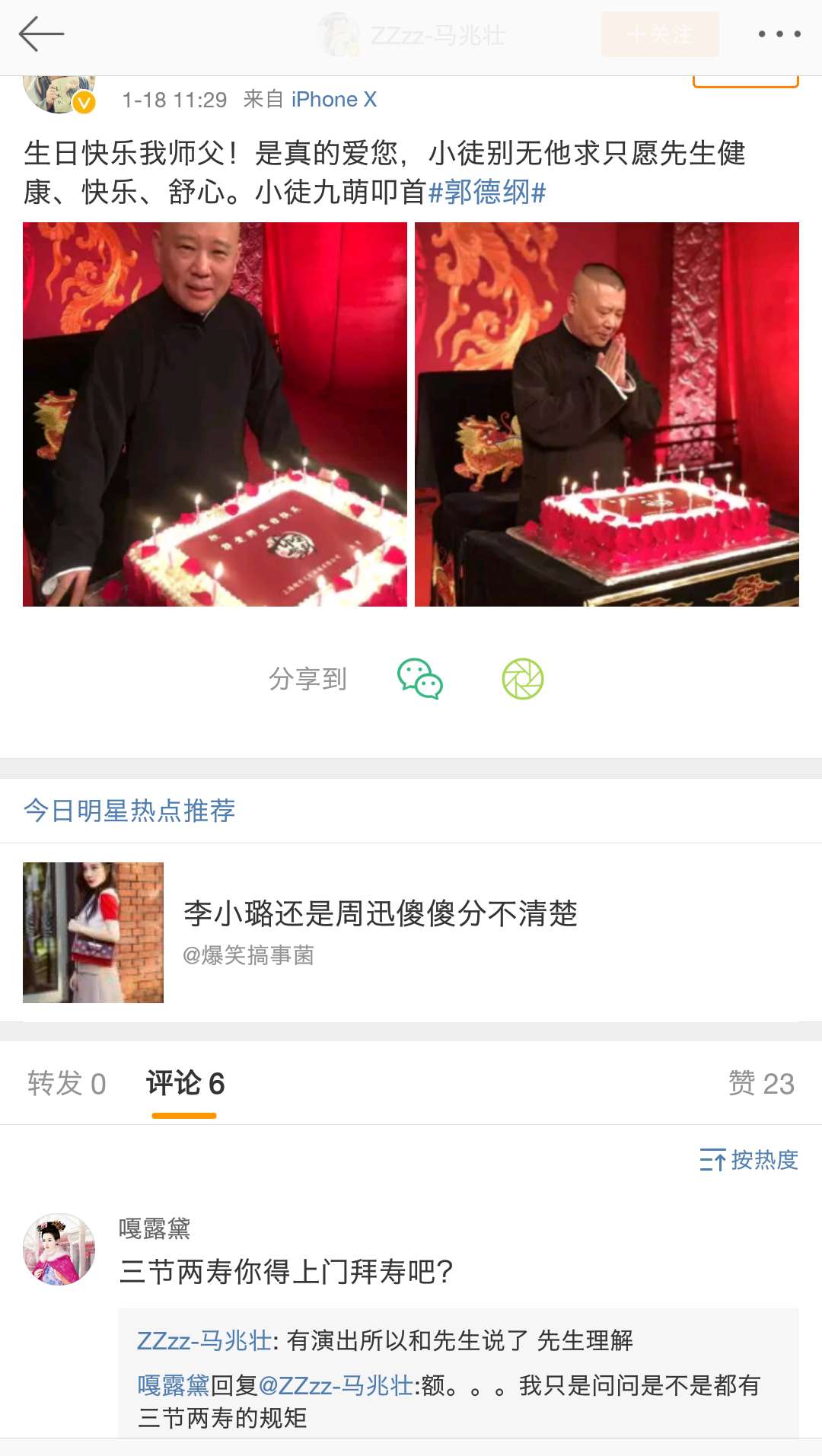Open the 李小璐还是周迅 recommended article thumbnail
The height and width of the screenshot is (1456, 822).
[x=93, y=932]
